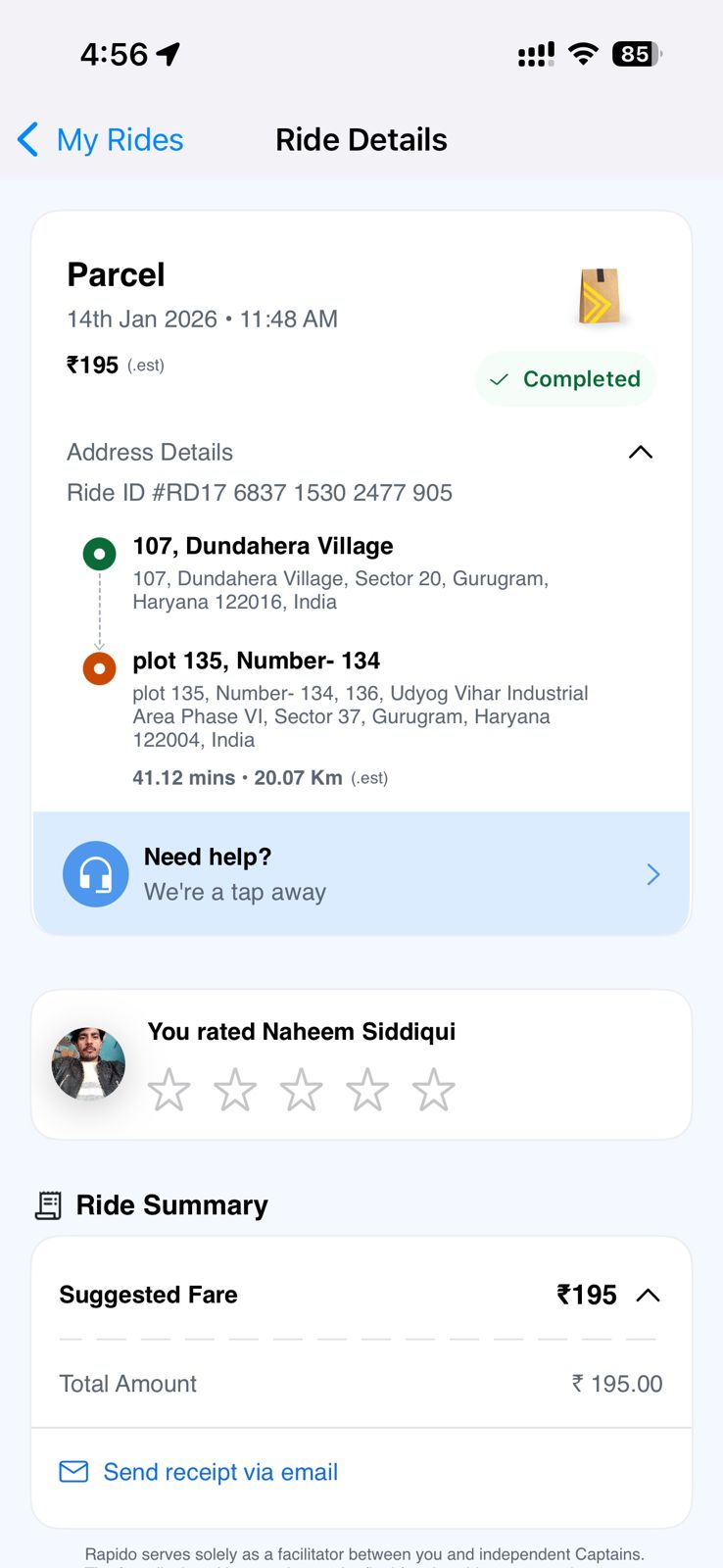Go back to My Rides
This screenshot has height=1568, width=723.
click(102, 140)
